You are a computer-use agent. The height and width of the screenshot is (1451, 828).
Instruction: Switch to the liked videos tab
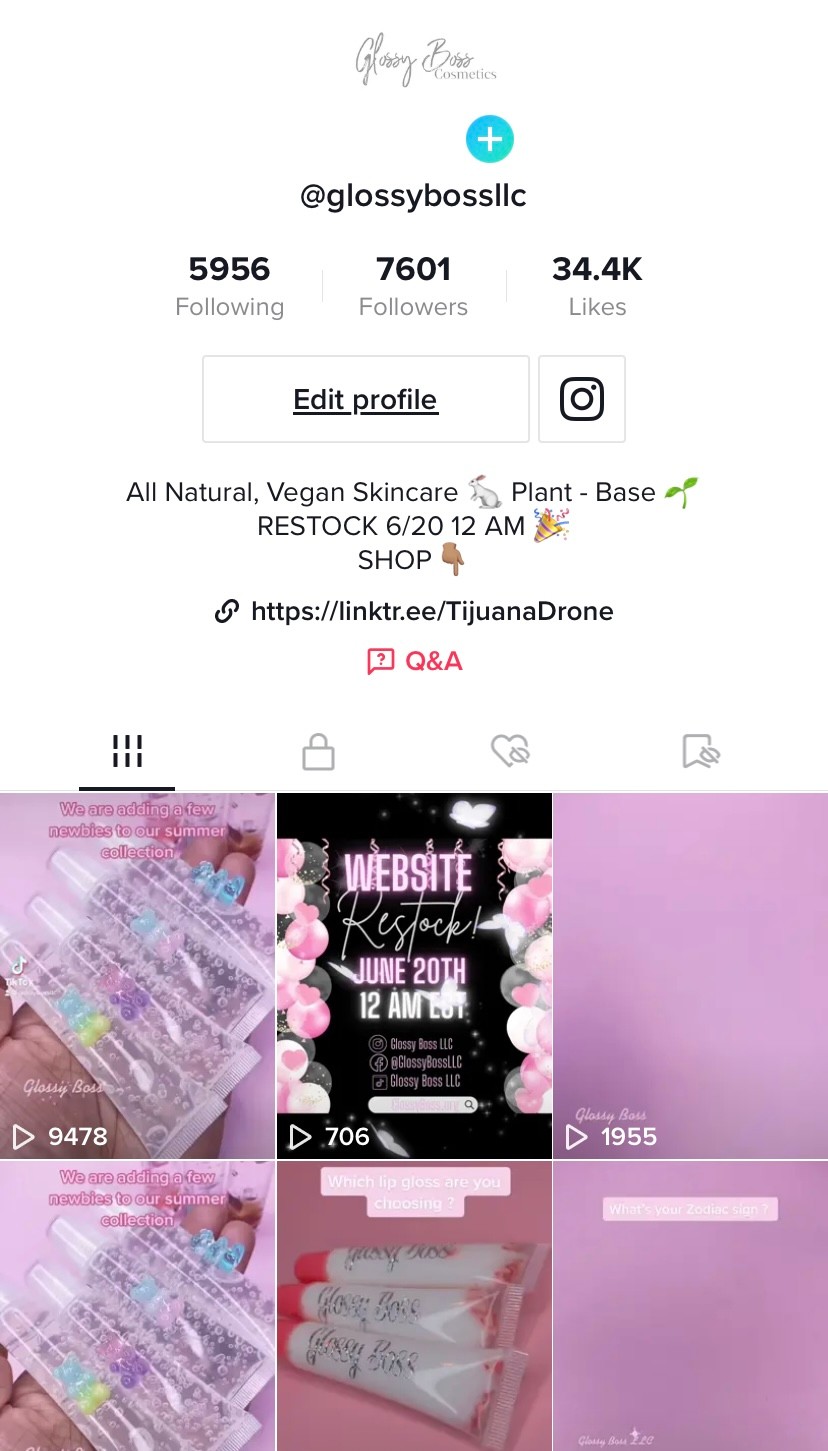[x=510, y=751]
